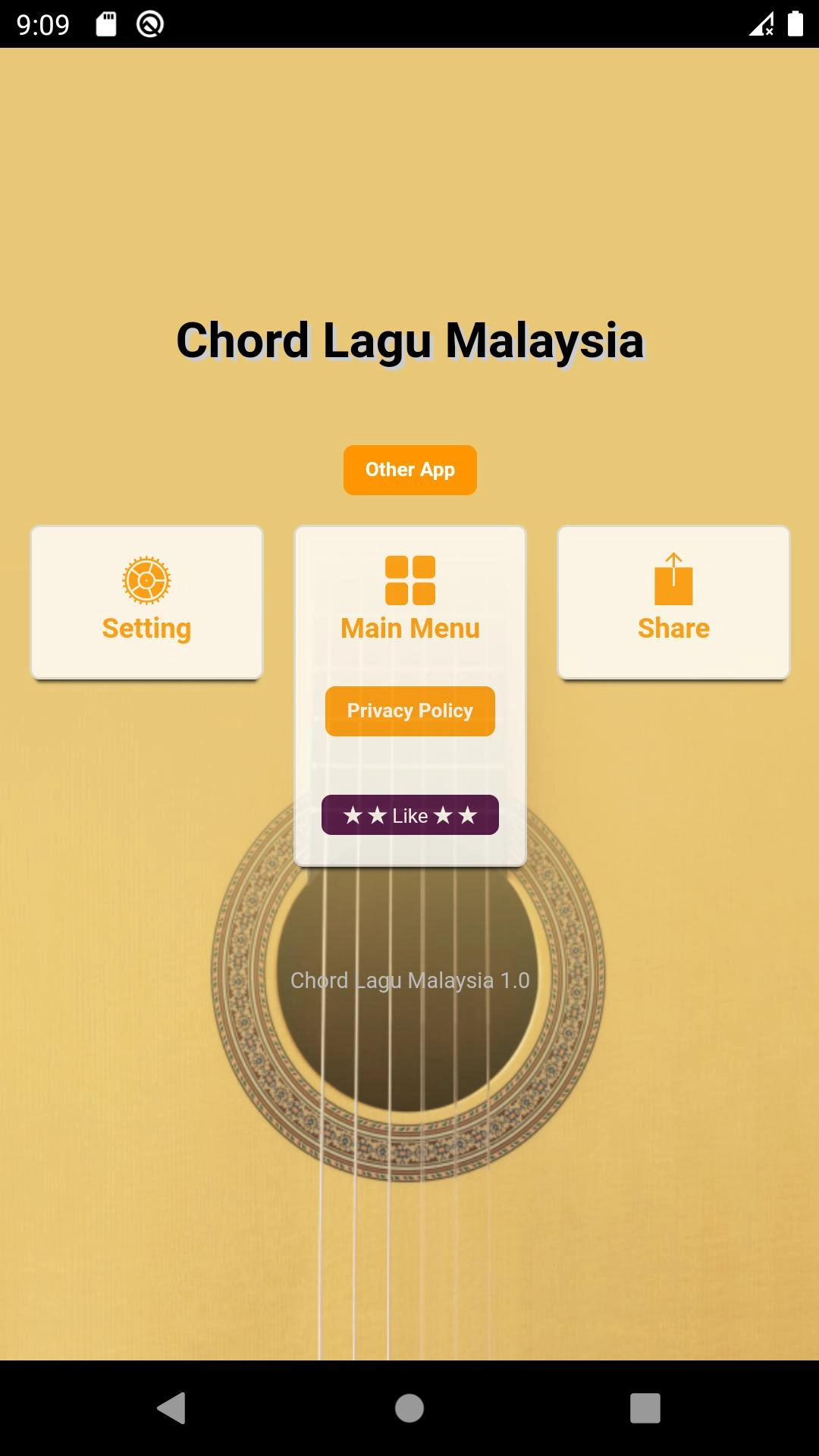Viewport: 819px width, 1456px height.
Task: View the Privacy Policy
Action: tap(409, 711)
